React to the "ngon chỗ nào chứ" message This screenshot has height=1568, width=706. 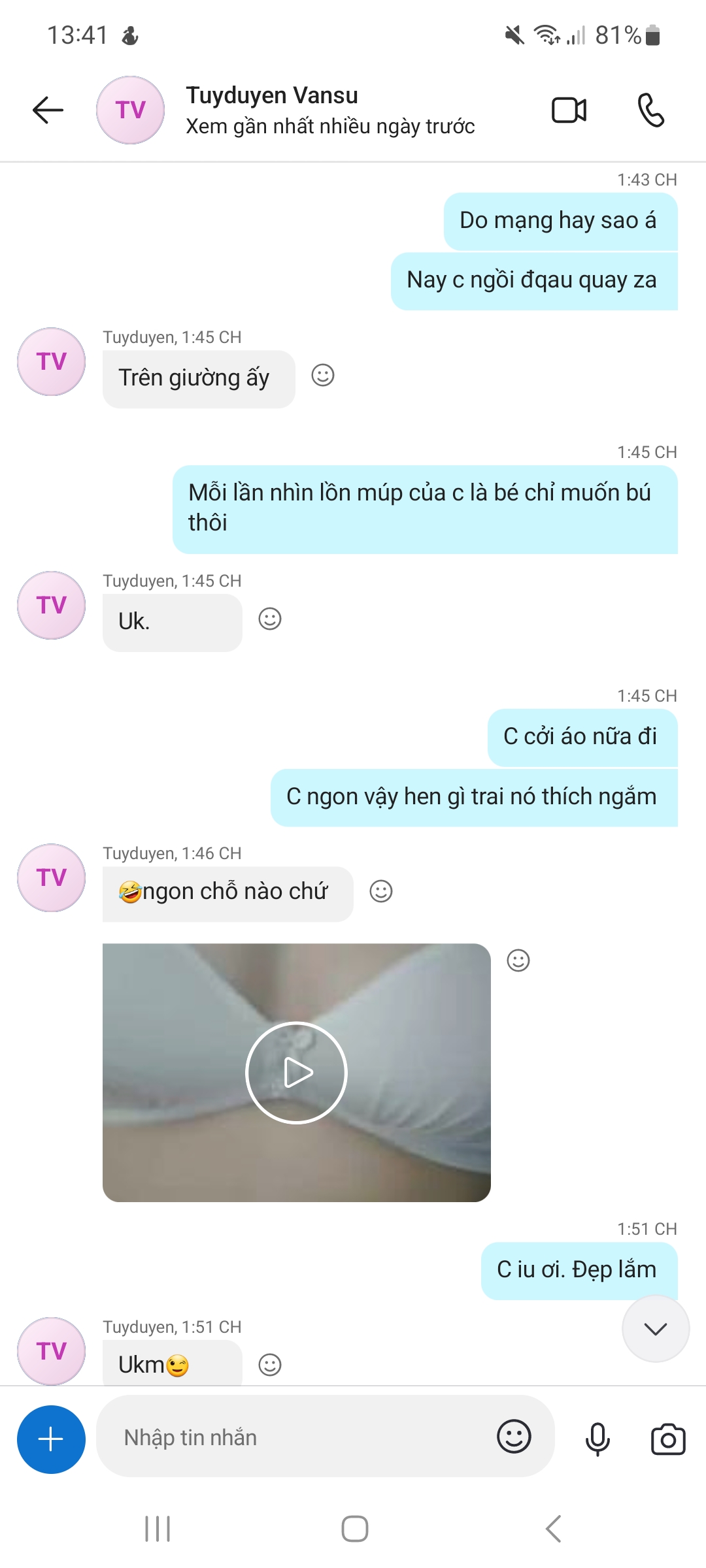[x=381, y=891]
